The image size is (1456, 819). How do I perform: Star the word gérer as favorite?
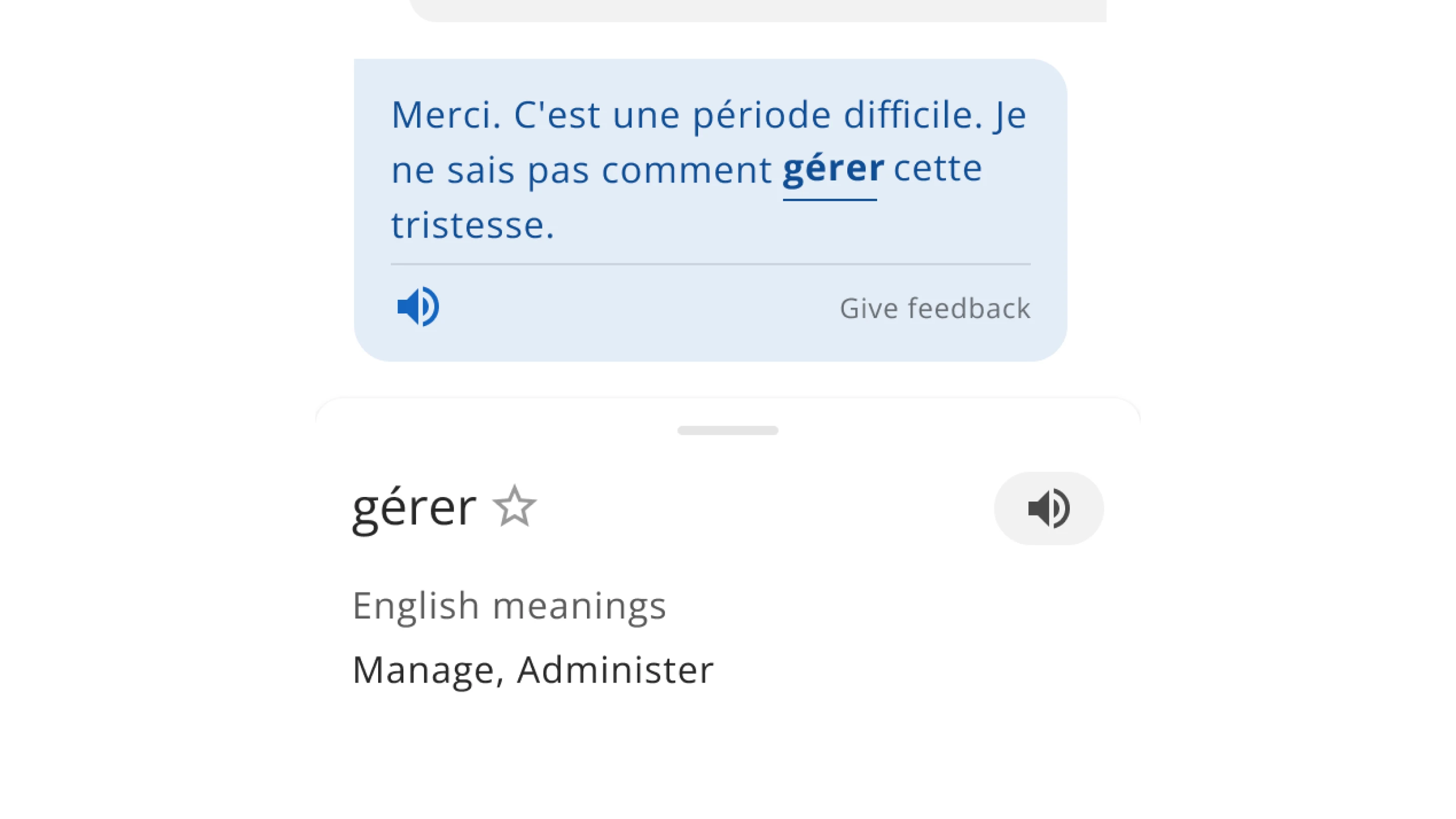click(514, 507)
